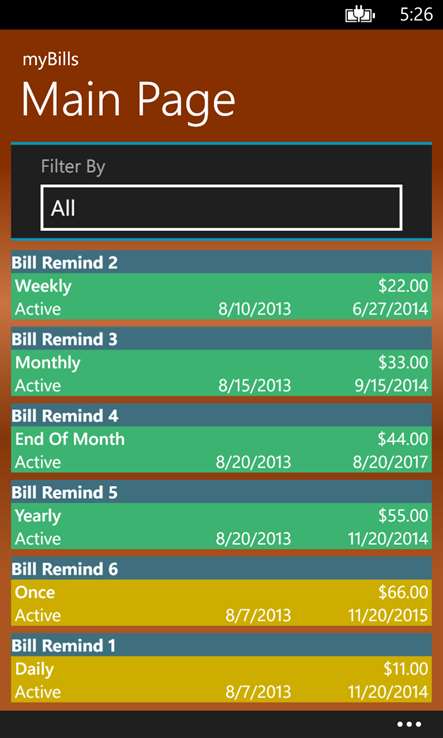Open the Bill Remind 6 one-time bill
Viewport: 443px width, 738px height.
point(221,591)
